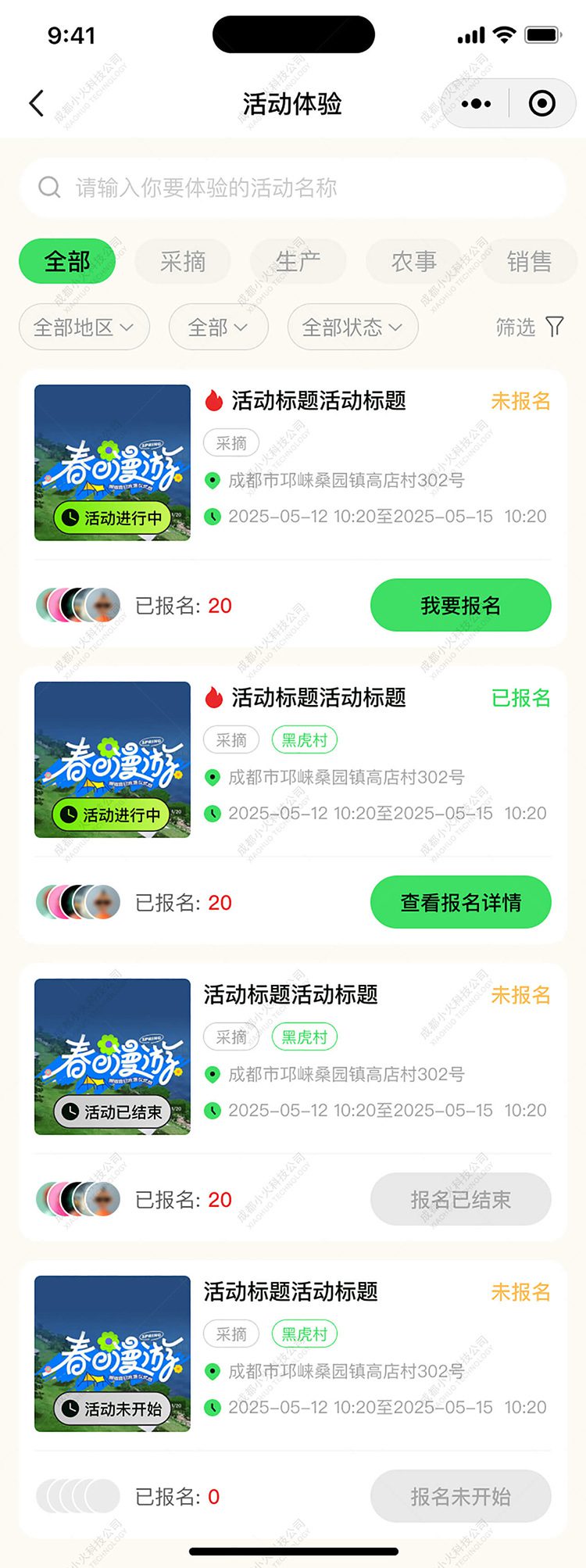Click the clock icon on the first card
The height and width of the screenshot is (1568, 586).
point(213,517)
